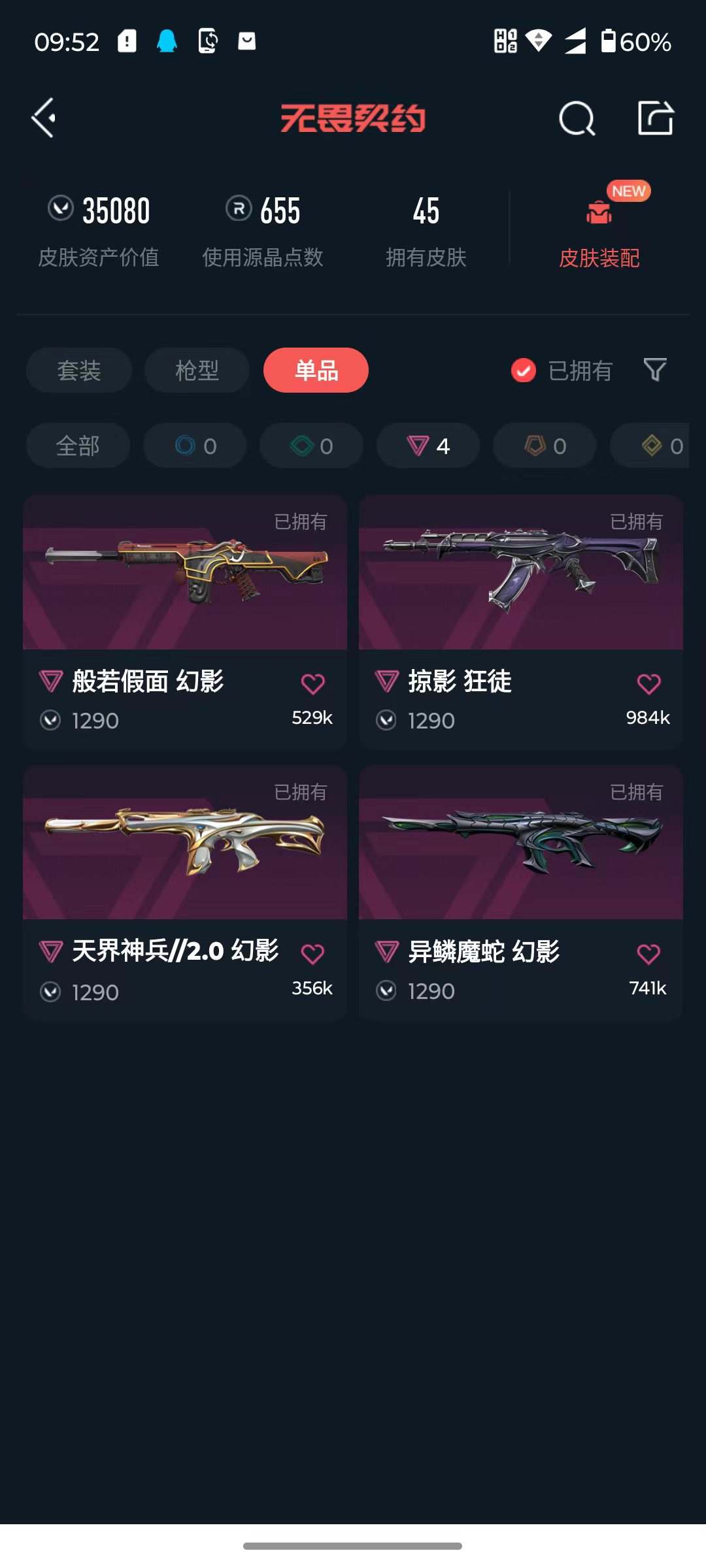Open the 天界神兵//2.0 幻影 skin thumbnail
The height and width of the screenshot is (1568, 706).
point(184,843)
